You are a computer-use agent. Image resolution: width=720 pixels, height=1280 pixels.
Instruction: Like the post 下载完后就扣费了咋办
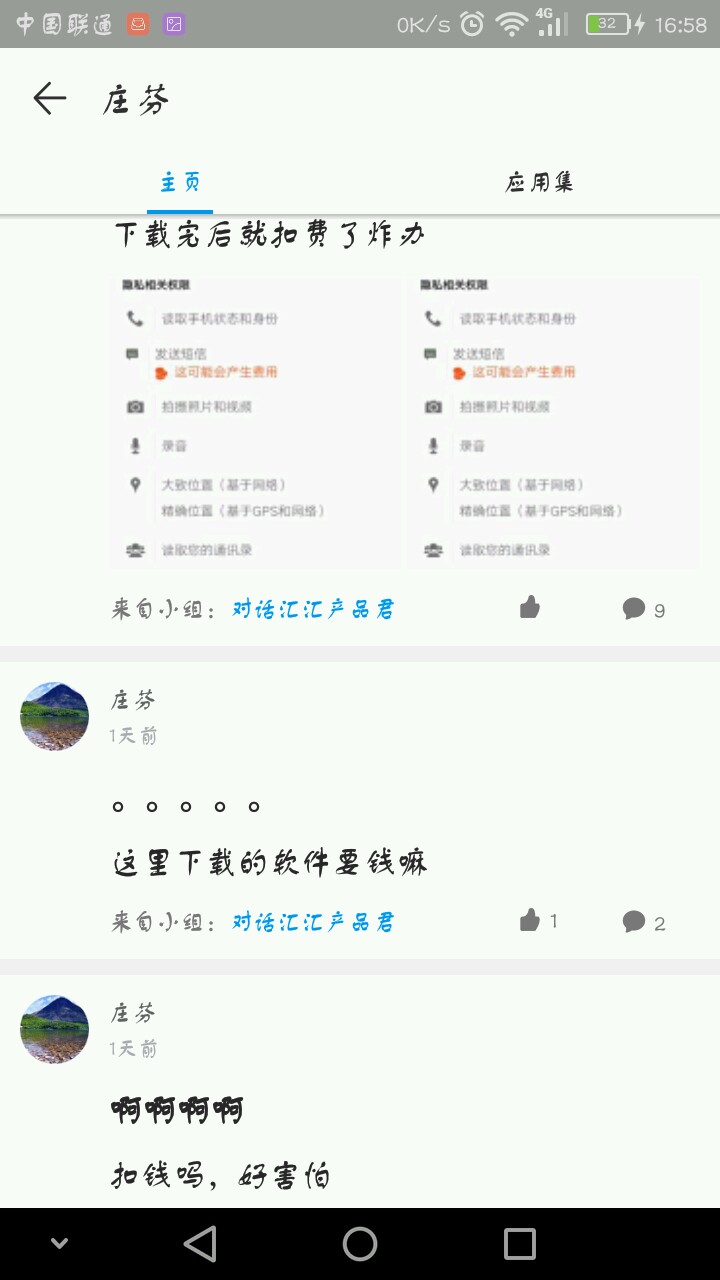point(530,608)
